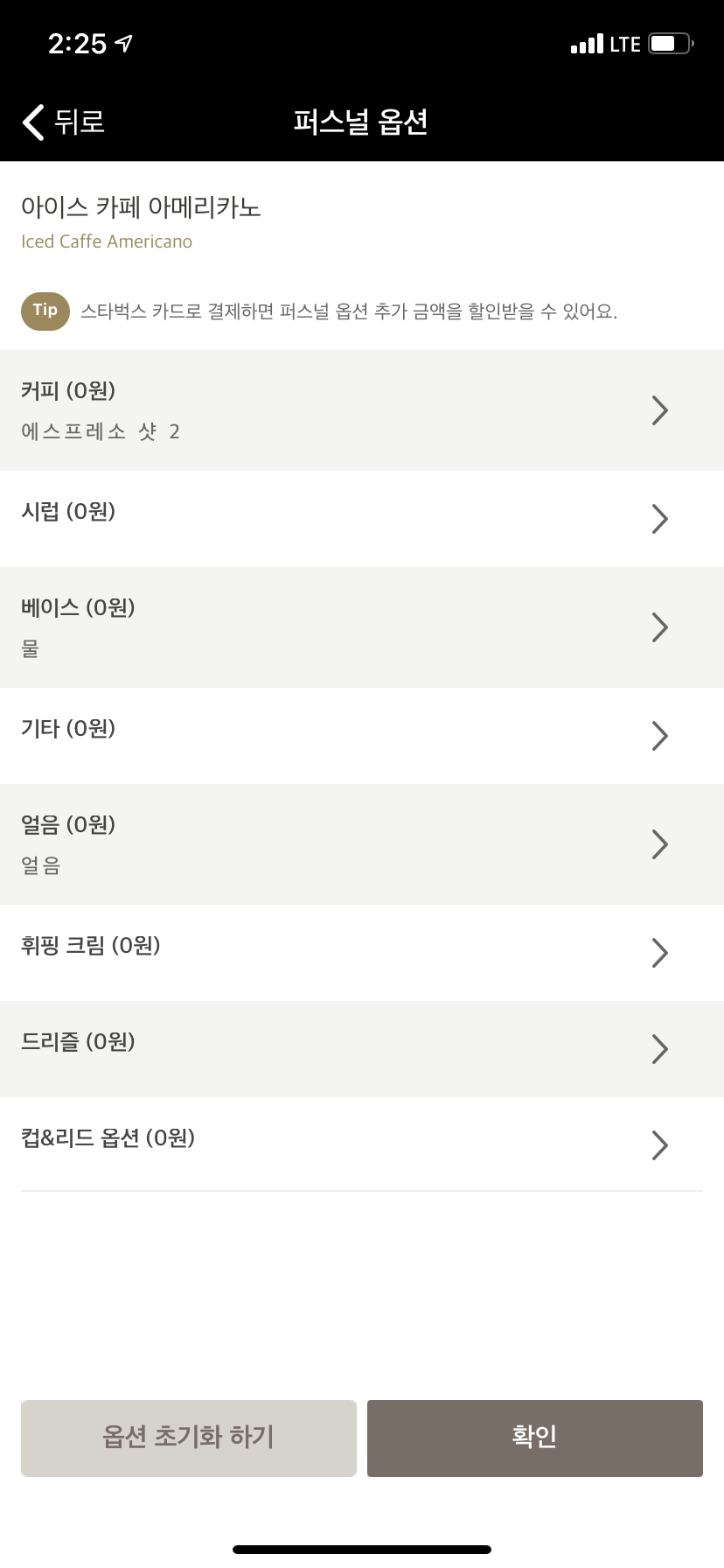Open the 얼음 option row
724x1568 pixels.
[362, 844]
